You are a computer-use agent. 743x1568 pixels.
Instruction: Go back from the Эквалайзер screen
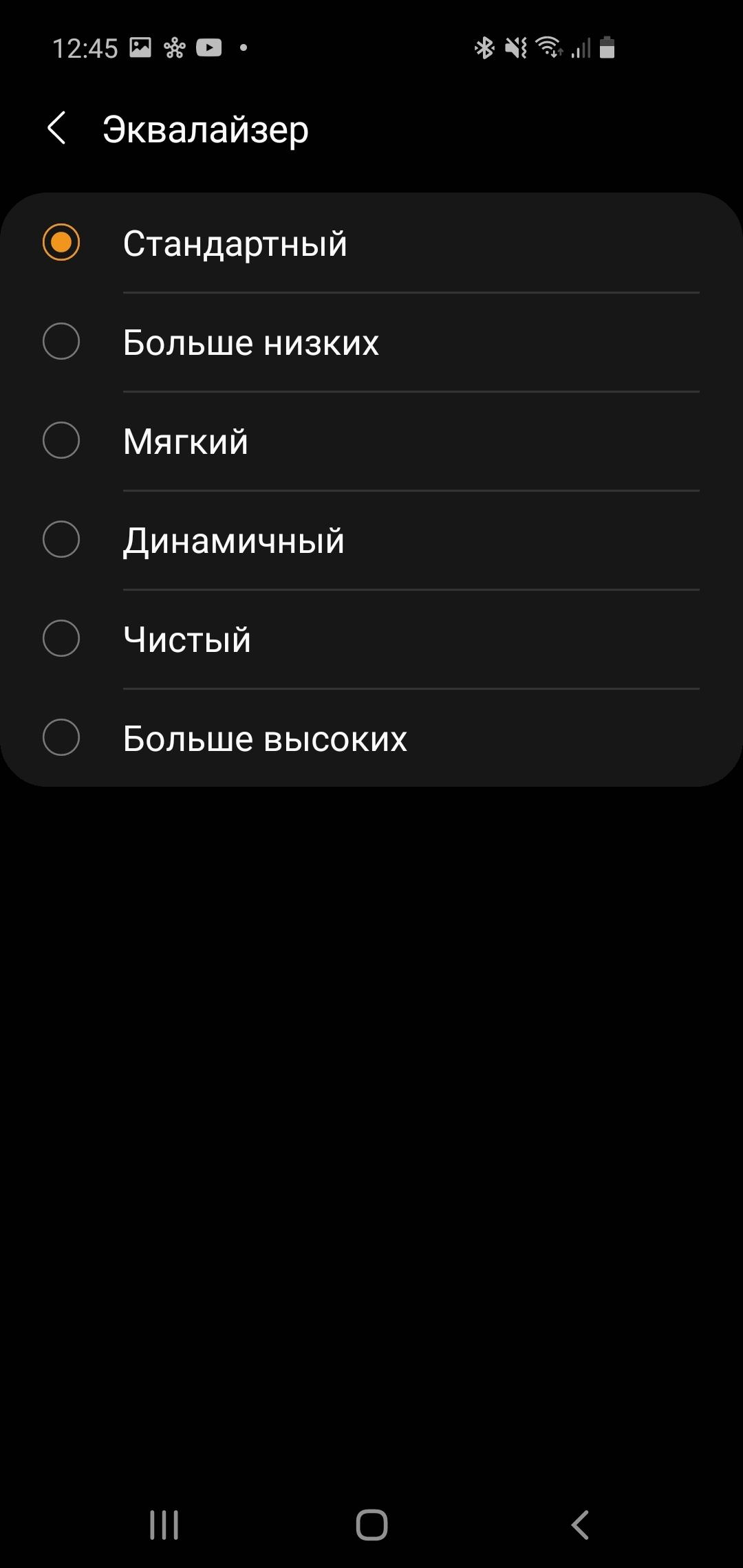pyautogui.click(x=56, y=128)
